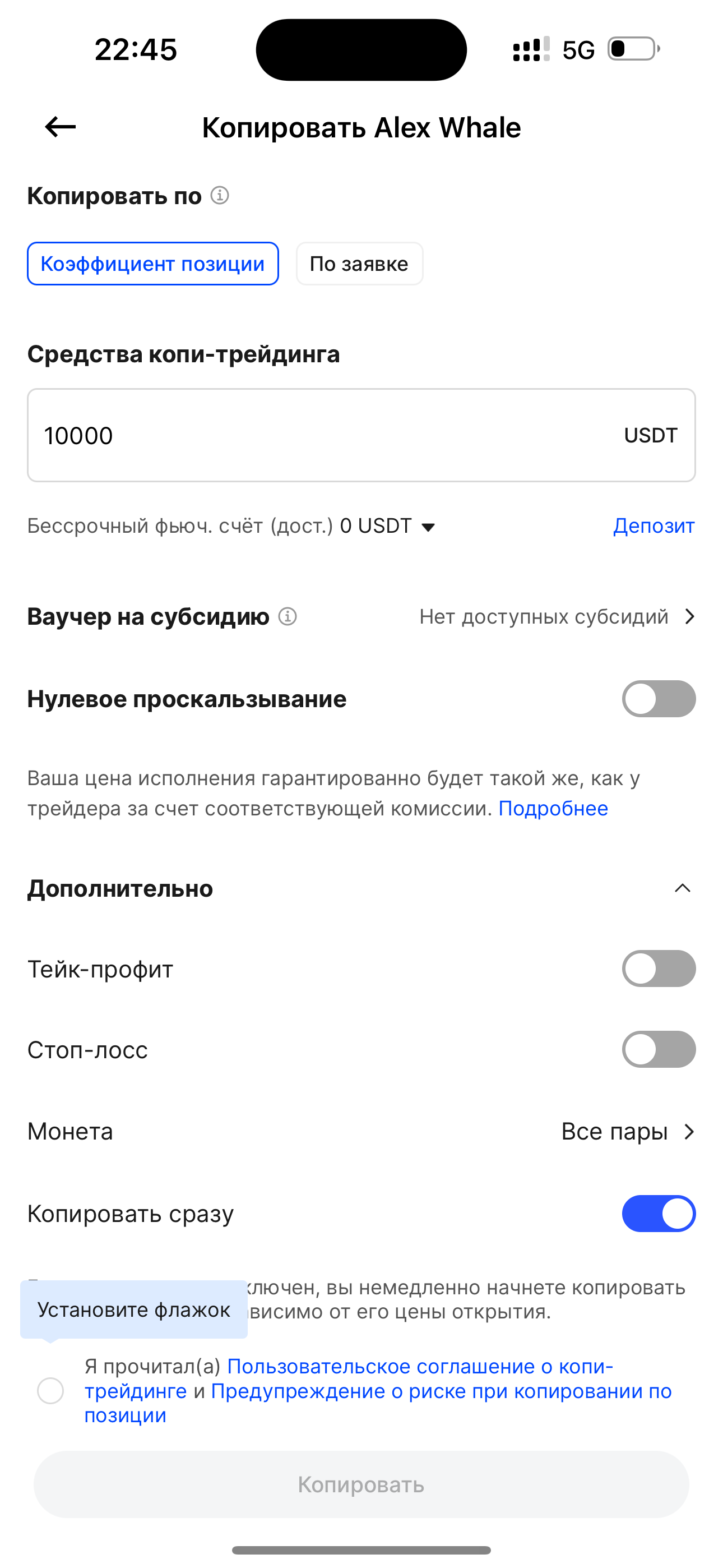Open info icon next to Копировать по
The width and height of the screenshot is (723, 1568).
[x=220, y=195]
